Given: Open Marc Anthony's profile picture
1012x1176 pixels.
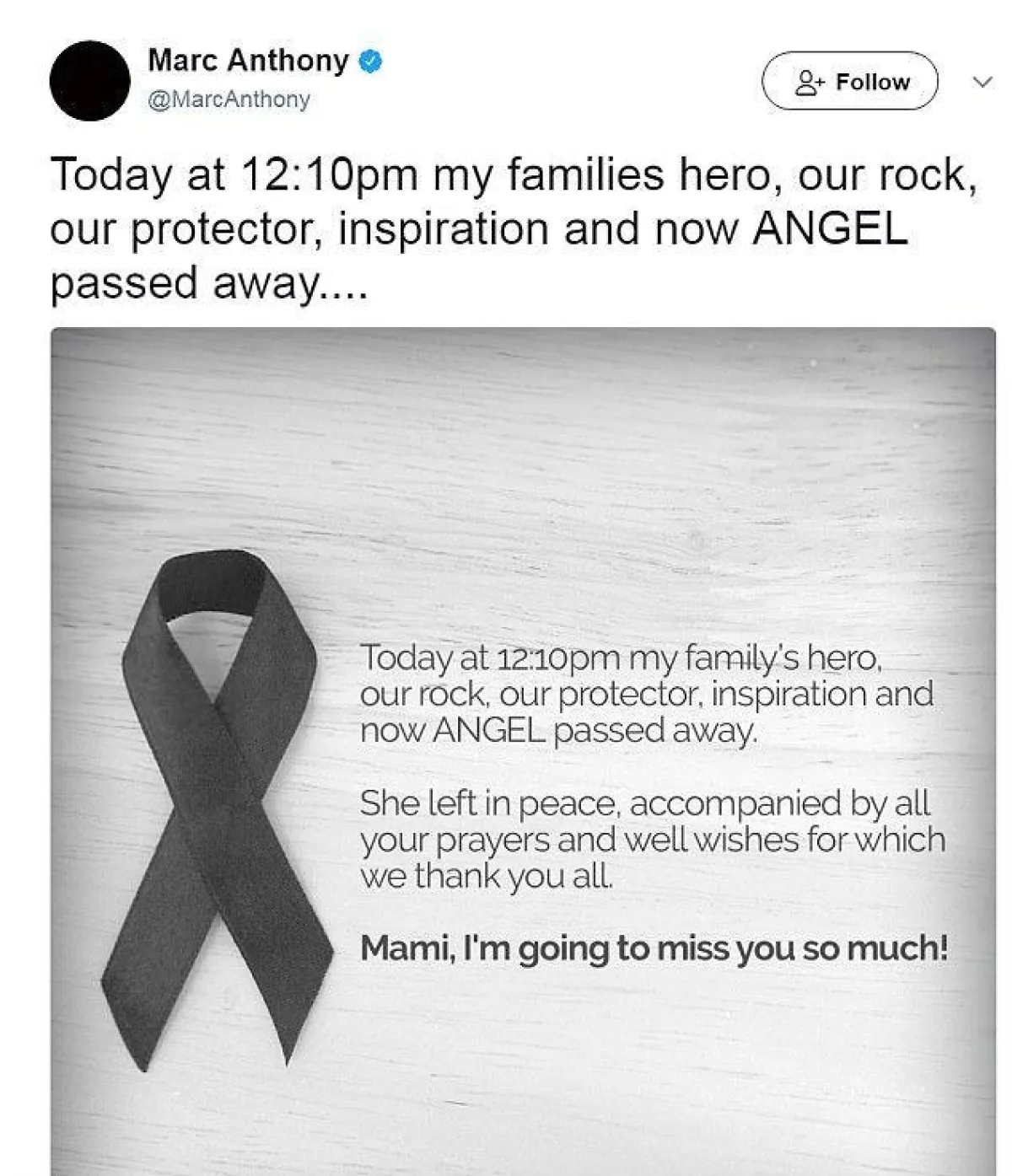Looking at the screenshot, I should click(89, 81).
